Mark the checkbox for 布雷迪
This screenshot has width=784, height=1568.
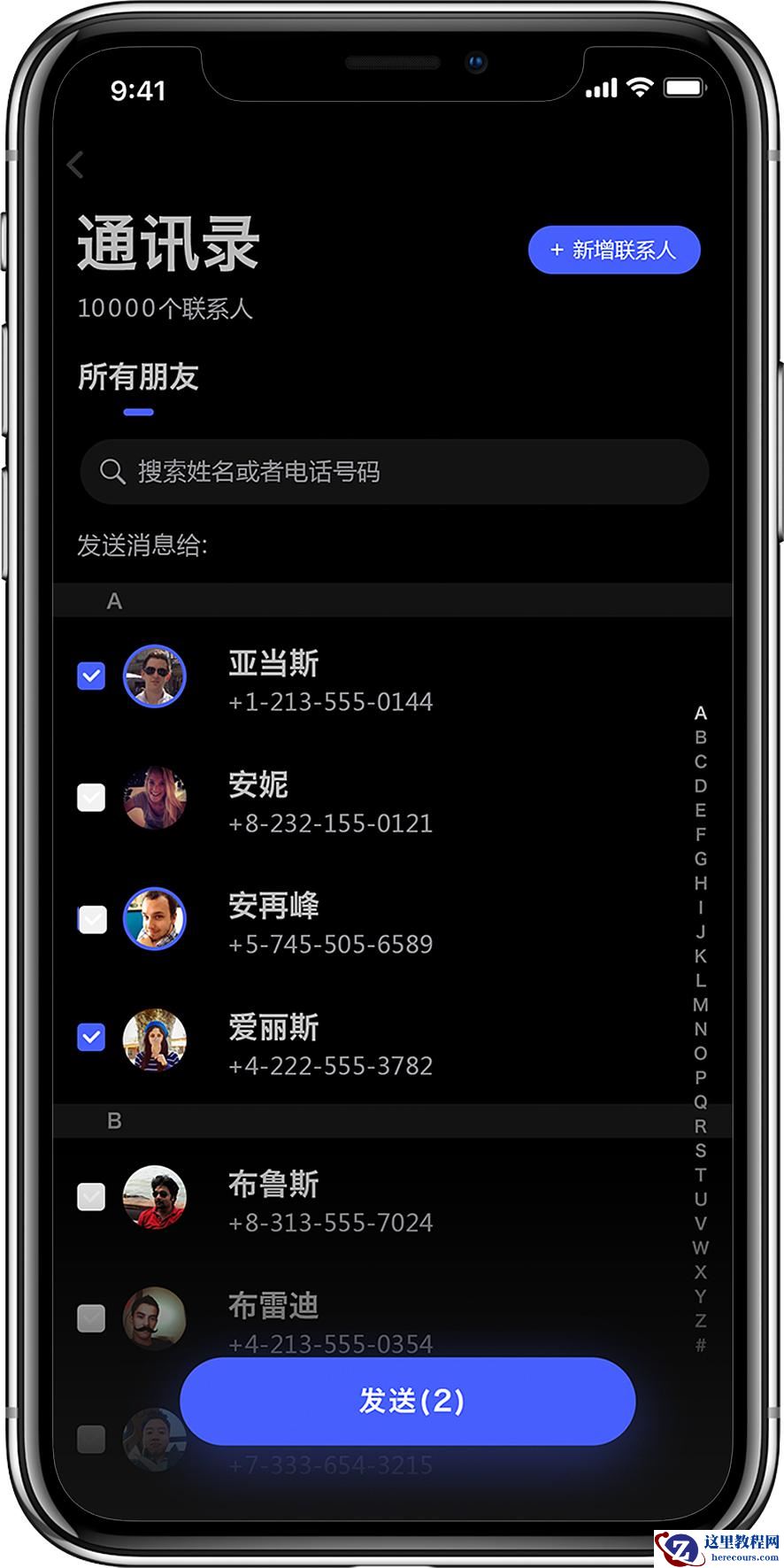coord(91,1318)
